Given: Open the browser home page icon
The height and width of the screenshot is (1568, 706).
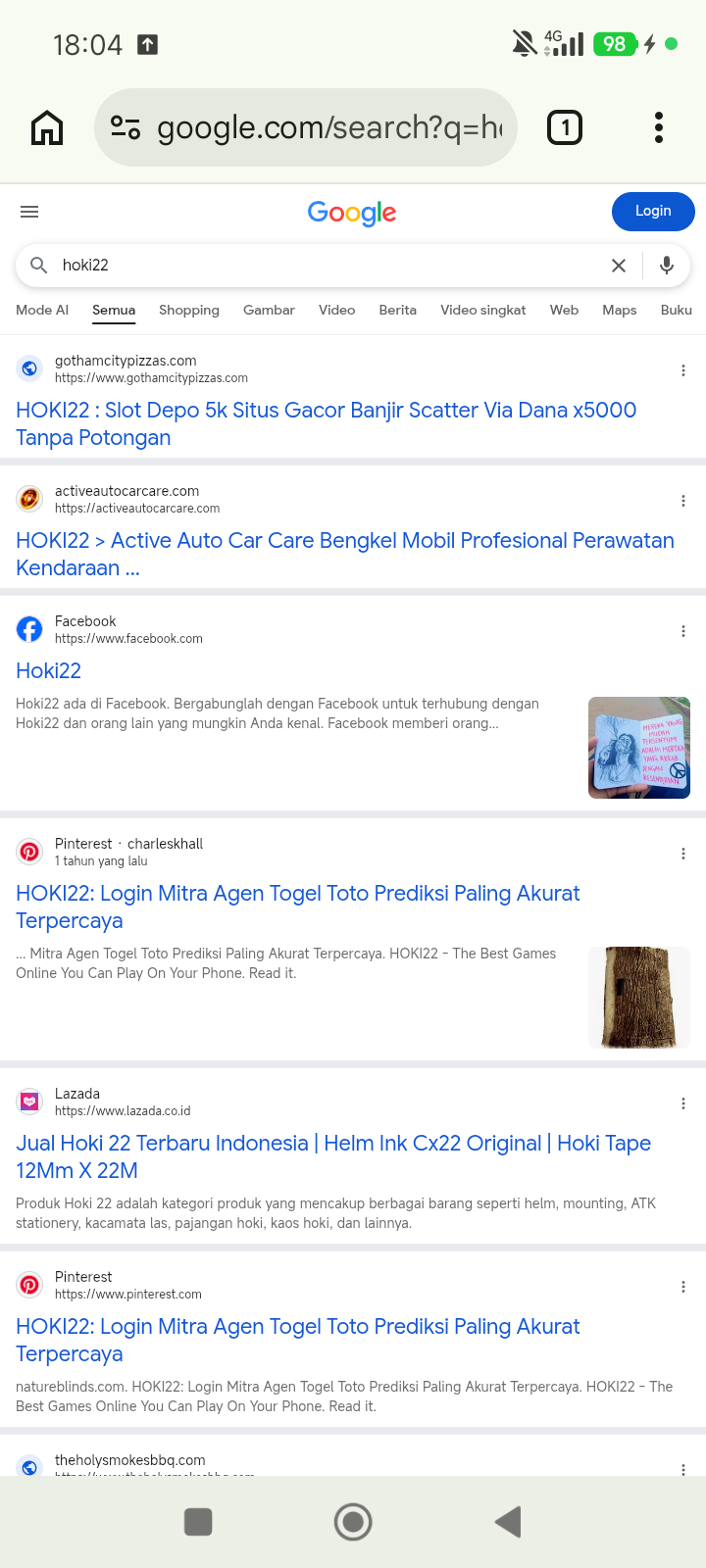Looking at the screenshot, I should pos(47,127).
